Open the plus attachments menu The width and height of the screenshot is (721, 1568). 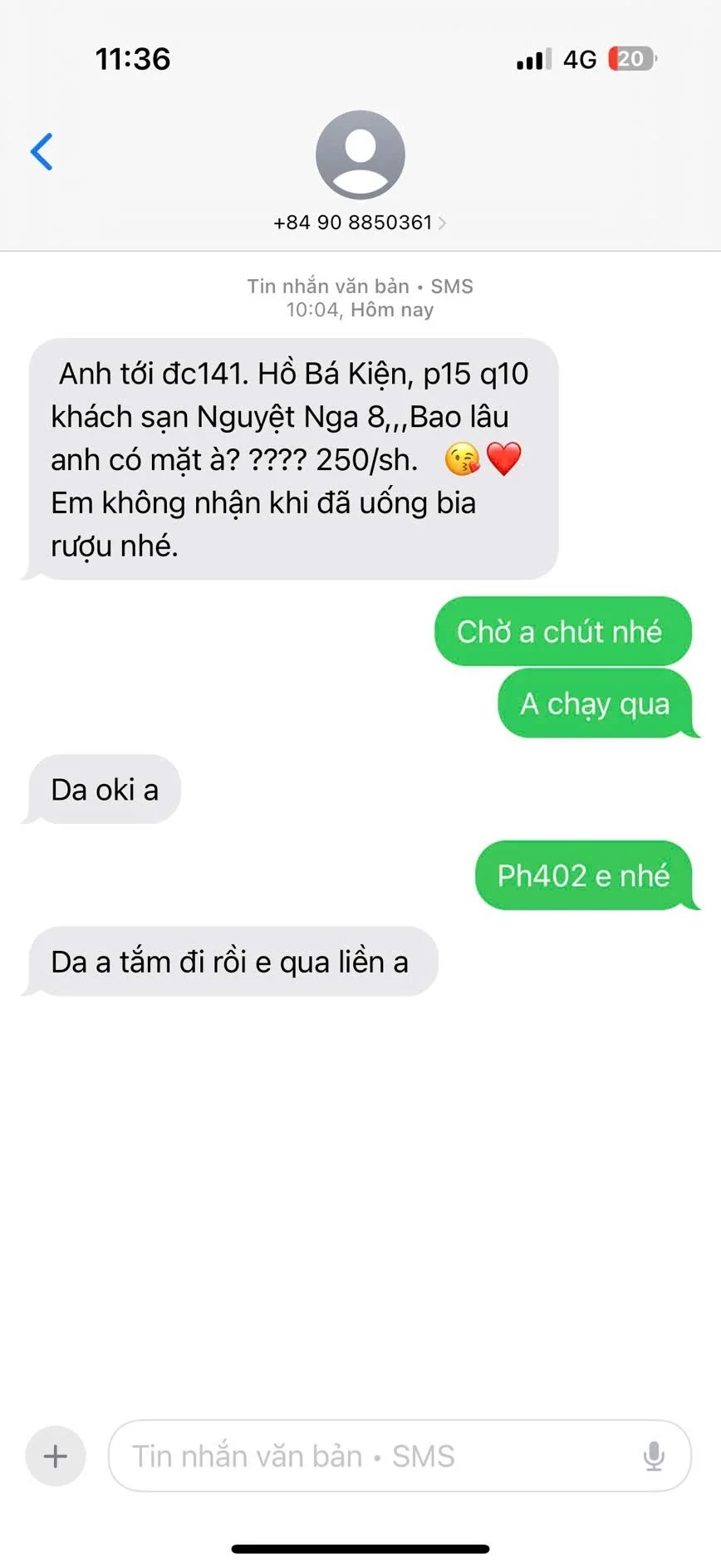(x=56, y=1456)
